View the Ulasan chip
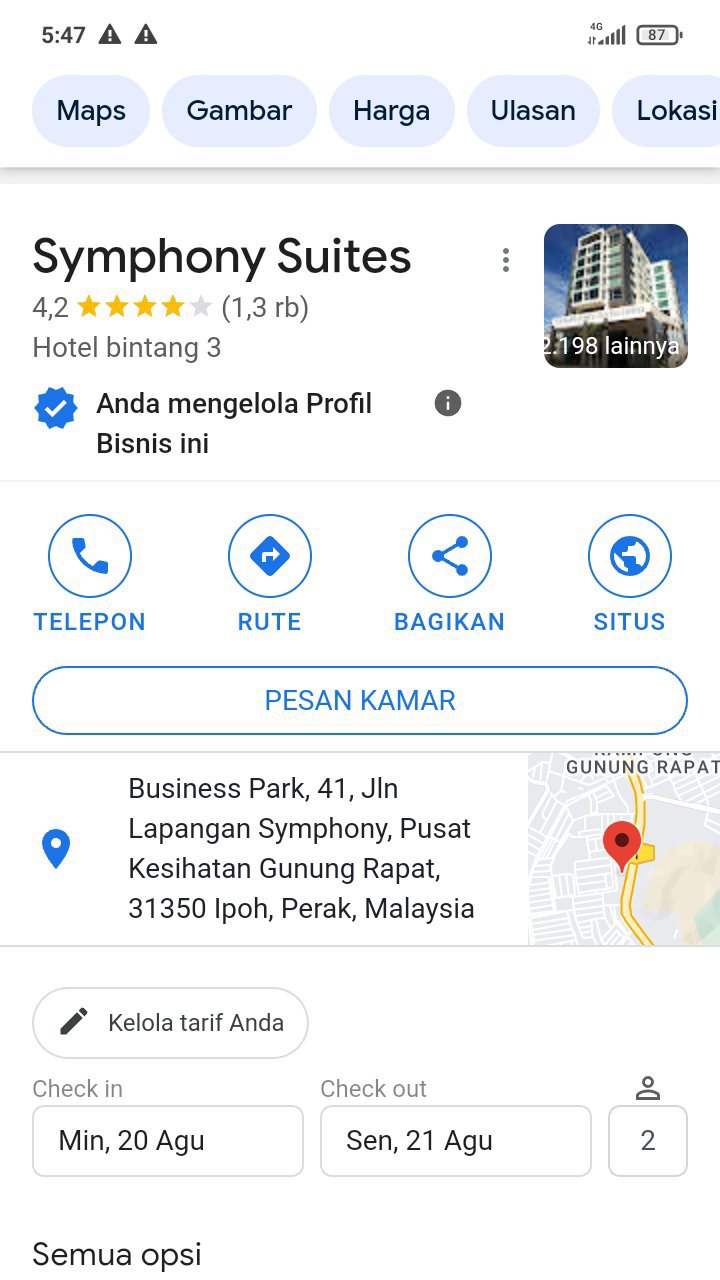 pyautogui.click(x=533, y=110)
